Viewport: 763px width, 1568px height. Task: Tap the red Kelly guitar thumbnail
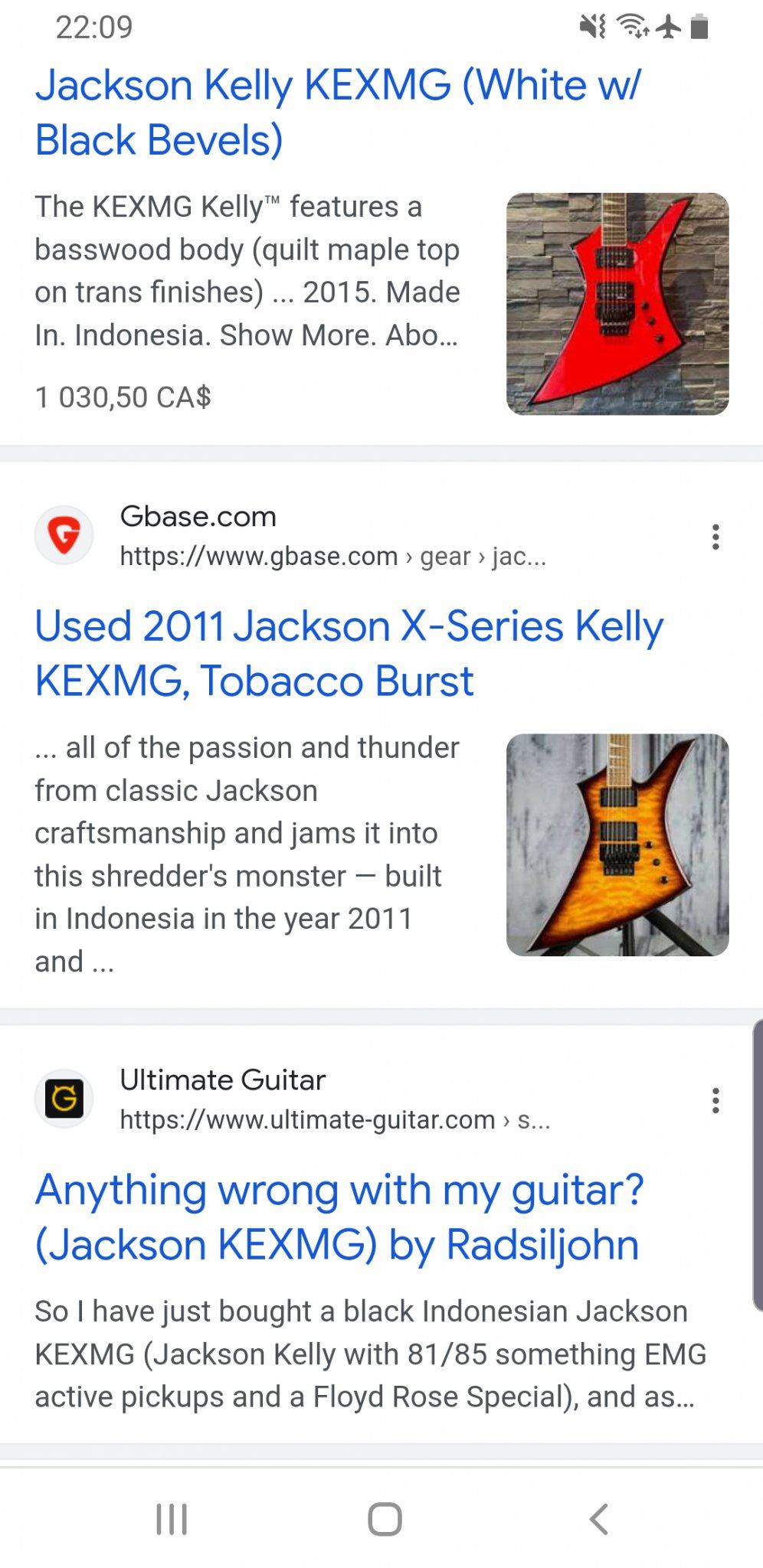[617, 304]
